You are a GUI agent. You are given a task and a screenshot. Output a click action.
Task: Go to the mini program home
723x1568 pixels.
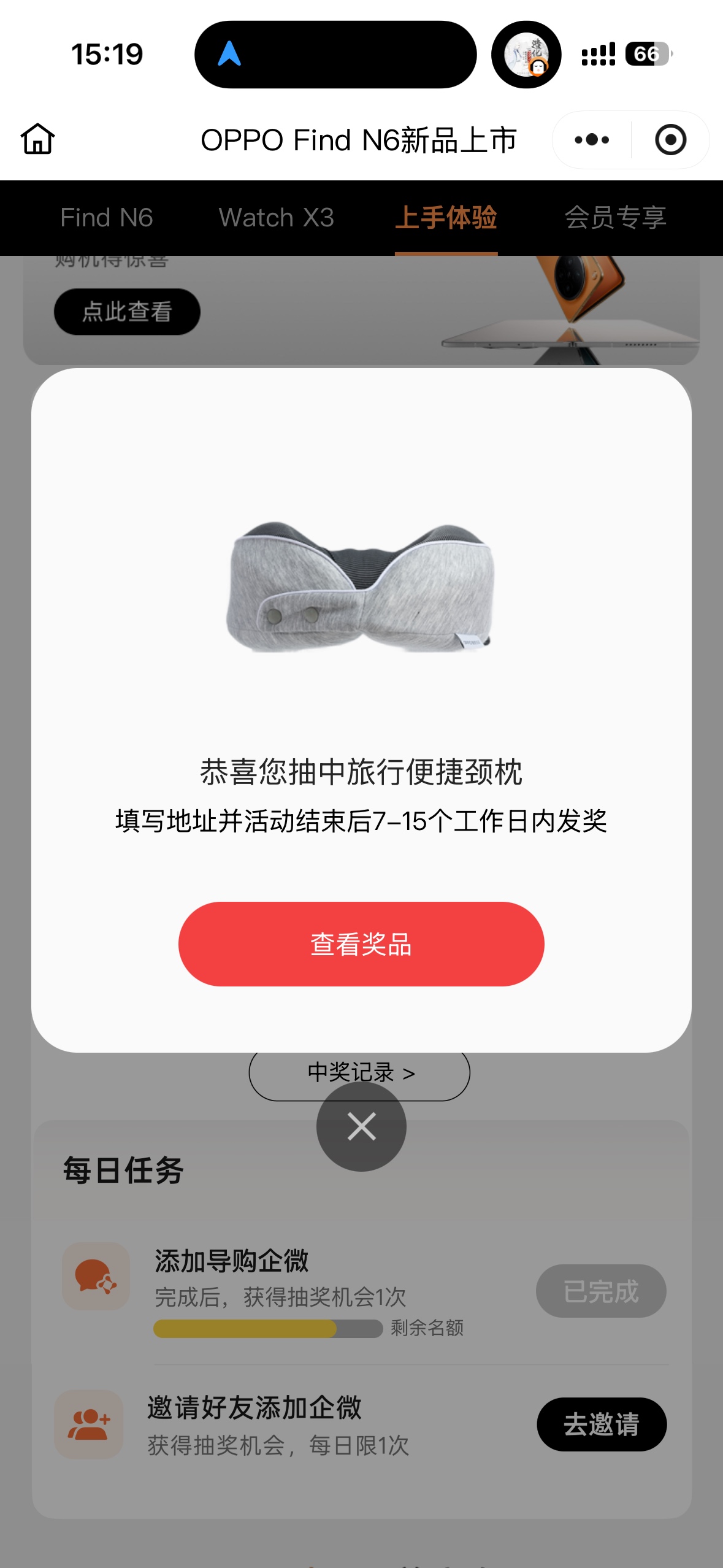(38, 139)
